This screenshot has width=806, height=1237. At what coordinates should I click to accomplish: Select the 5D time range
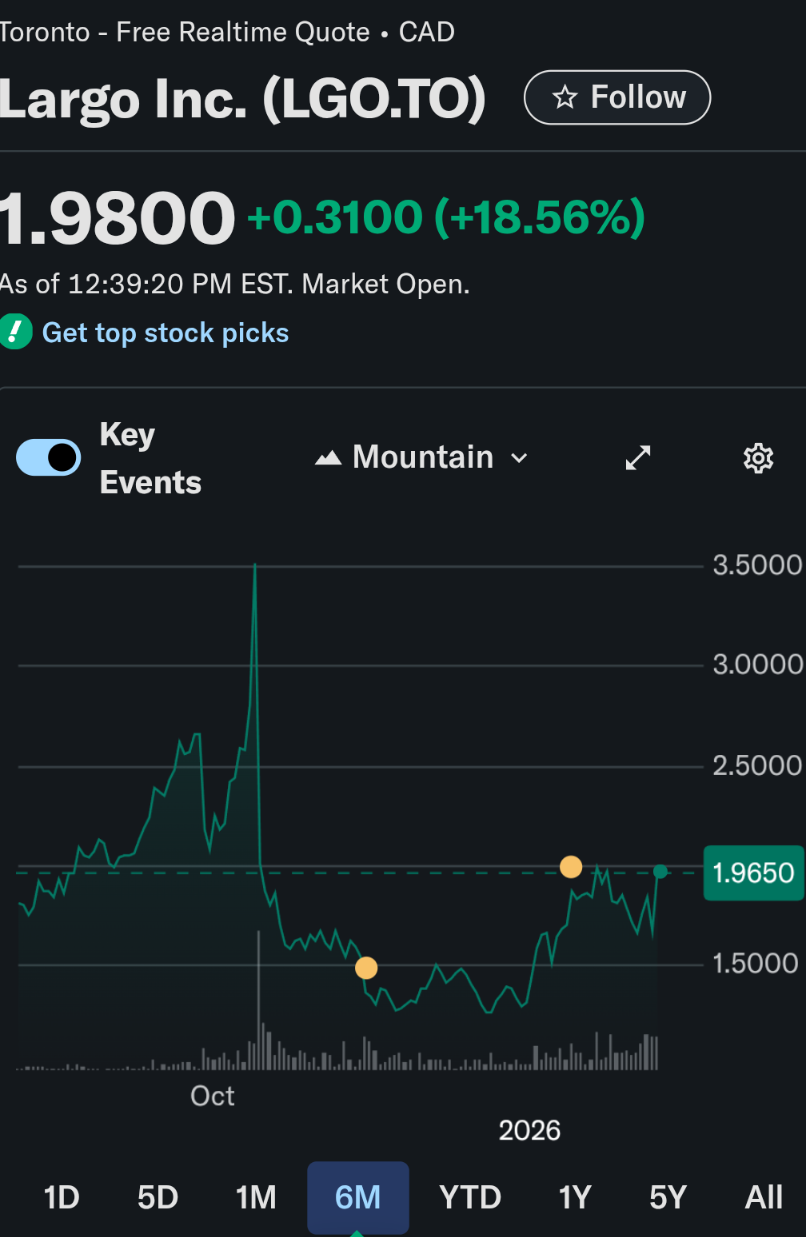tap(157, 1197)
